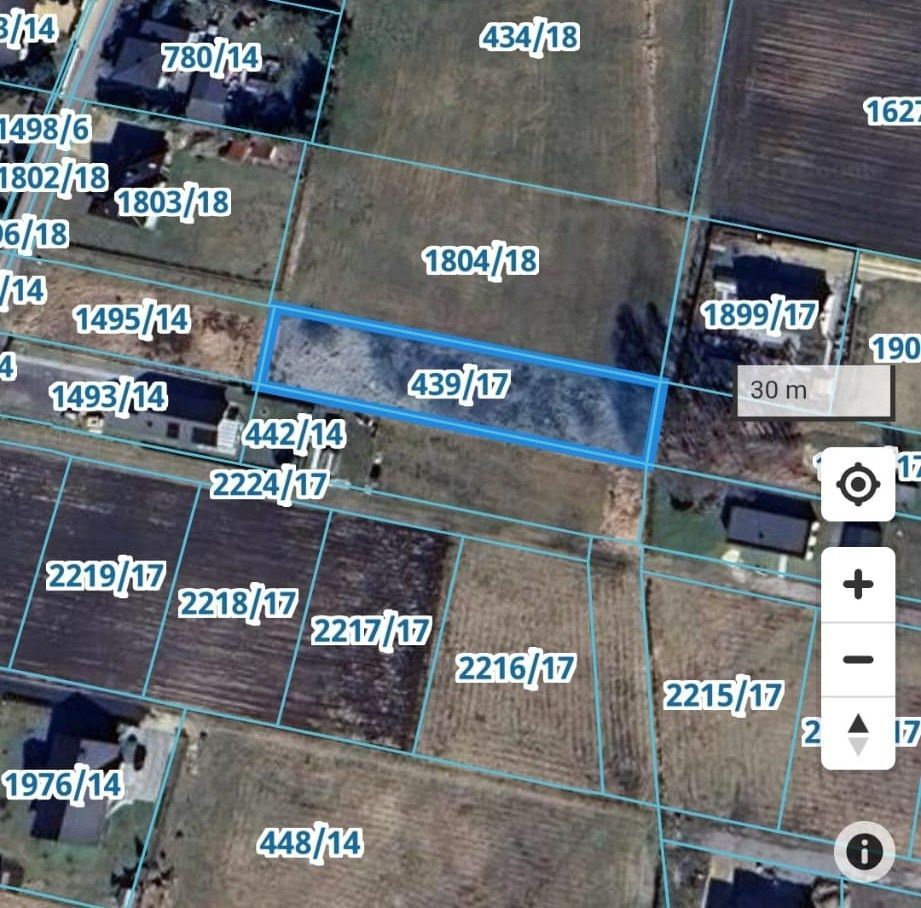Select parcel 1804/18 on the map
The width and height of the screenshot is (921, 908).
(480, 261)
